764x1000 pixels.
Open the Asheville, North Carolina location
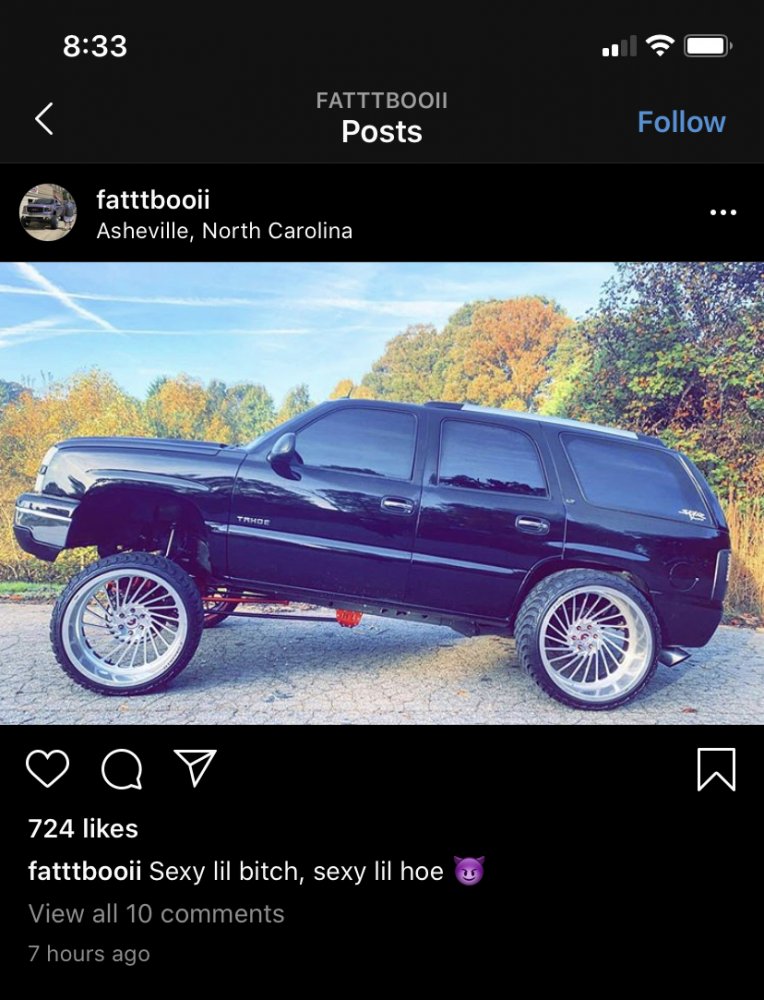pyautogui.click(x=224, y=231)
